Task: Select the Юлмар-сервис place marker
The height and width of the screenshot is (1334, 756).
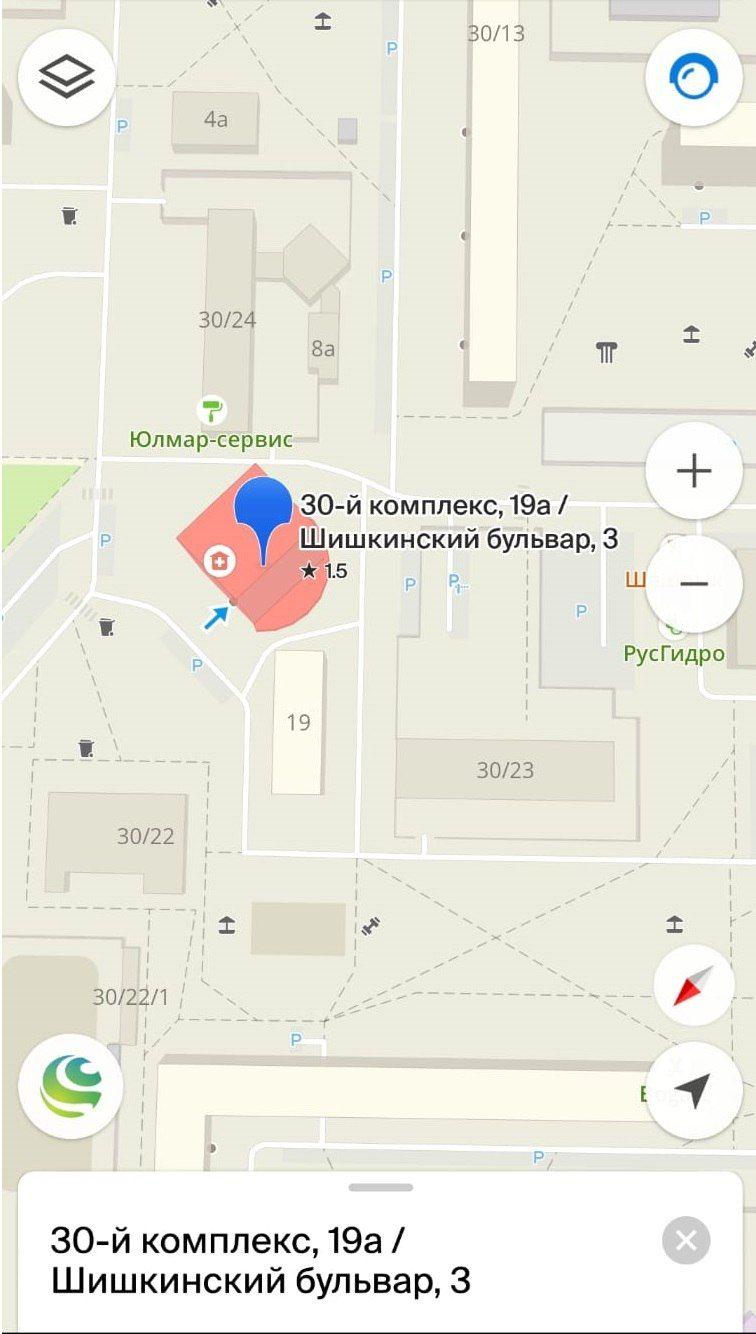Action: [x=211, y=411]
